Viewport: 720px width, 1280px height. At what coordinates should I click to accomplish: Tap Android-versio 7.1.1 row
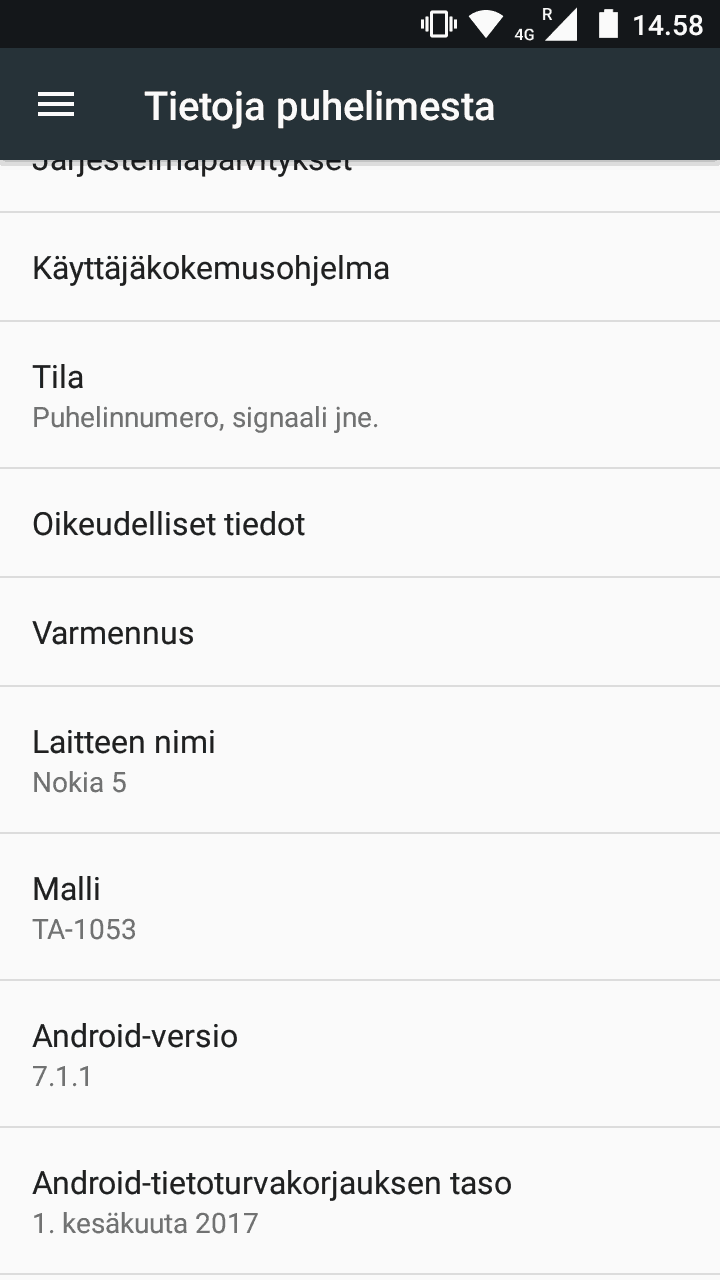(360, 1054)
